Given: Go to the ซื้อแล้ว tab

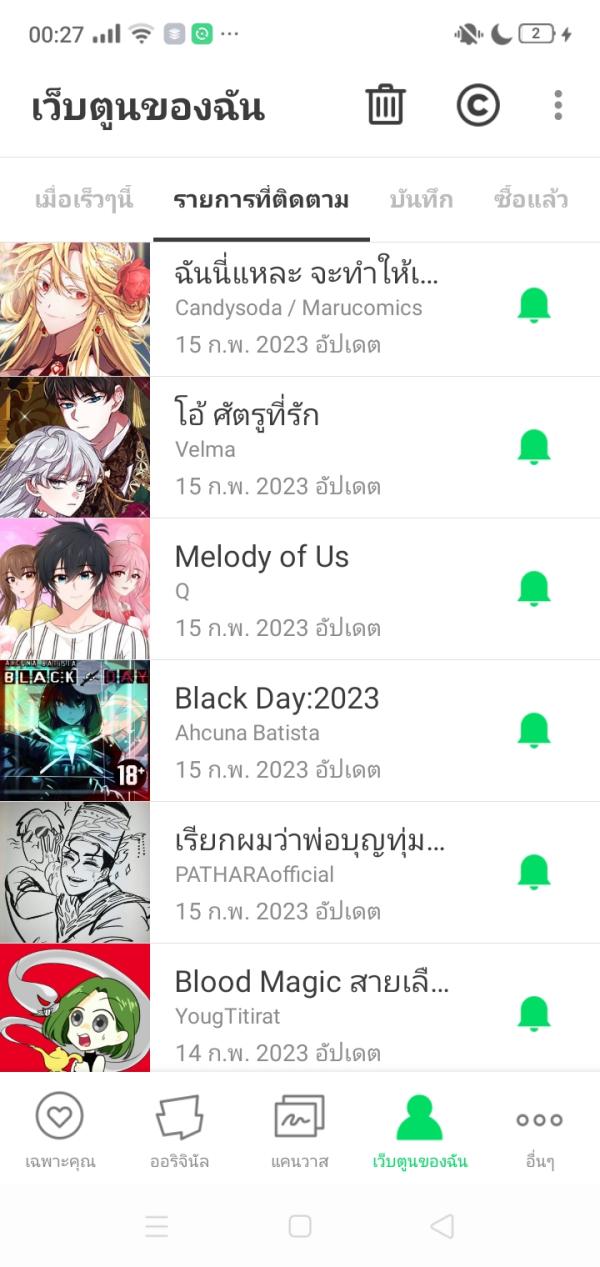Looking at the screenshot, I should [x=531, y=199].
